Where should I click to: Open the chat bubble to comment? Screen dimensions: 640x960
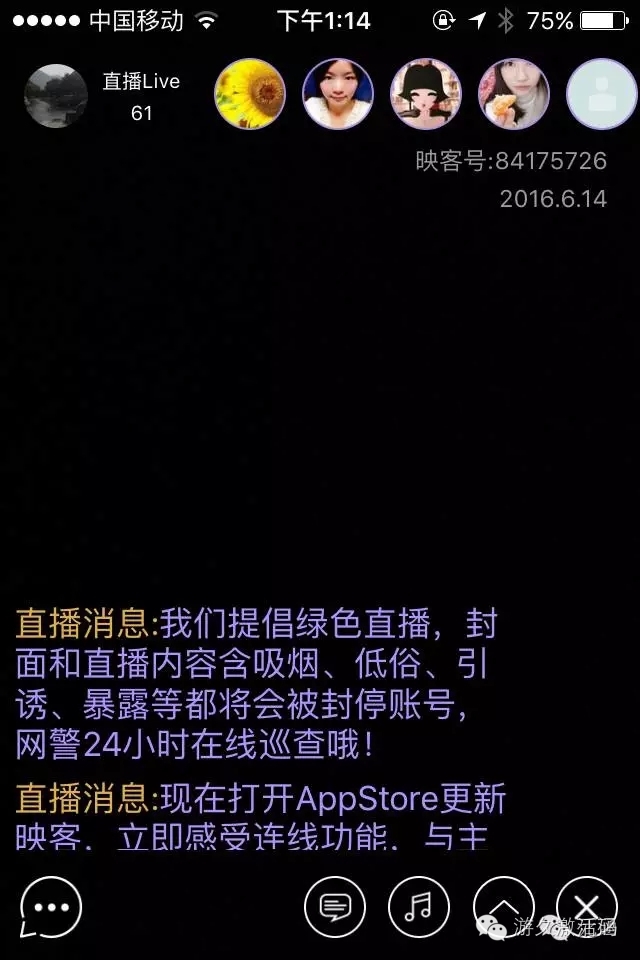click(x=51, y=907)
